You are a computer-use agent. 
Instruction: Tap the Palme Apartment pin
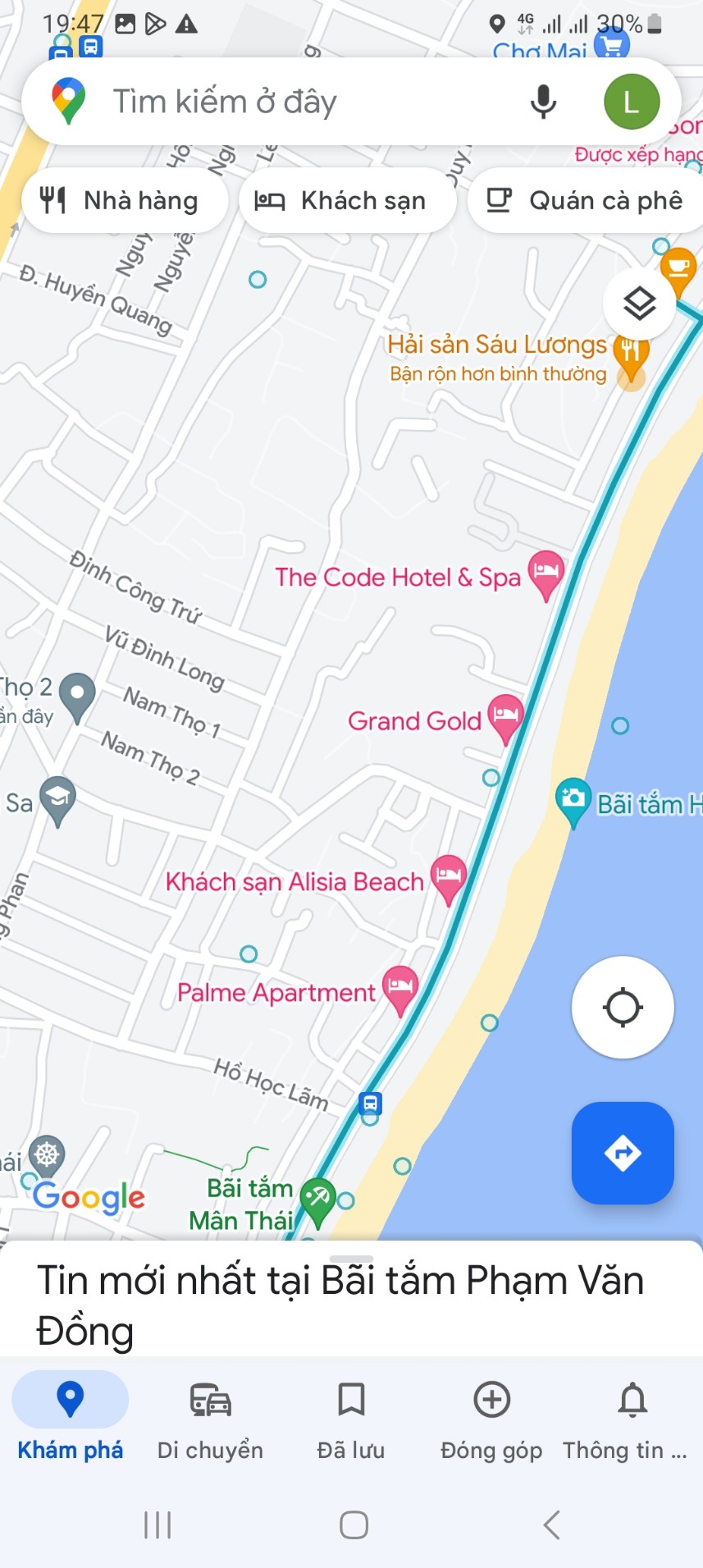point(400,987)
